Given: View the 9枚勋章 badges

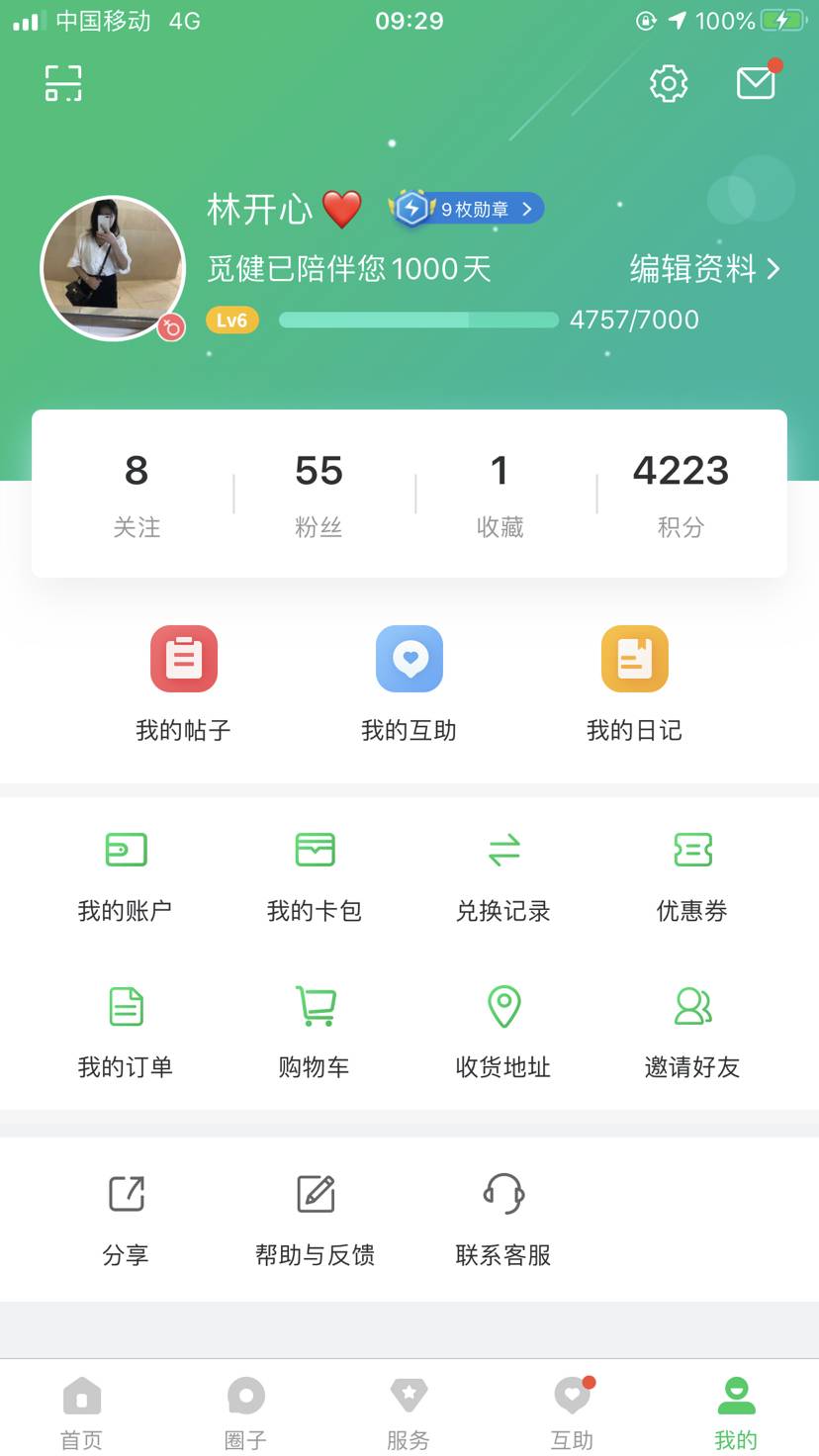Looking at the screenshot, I should click(x=469, y=209).
